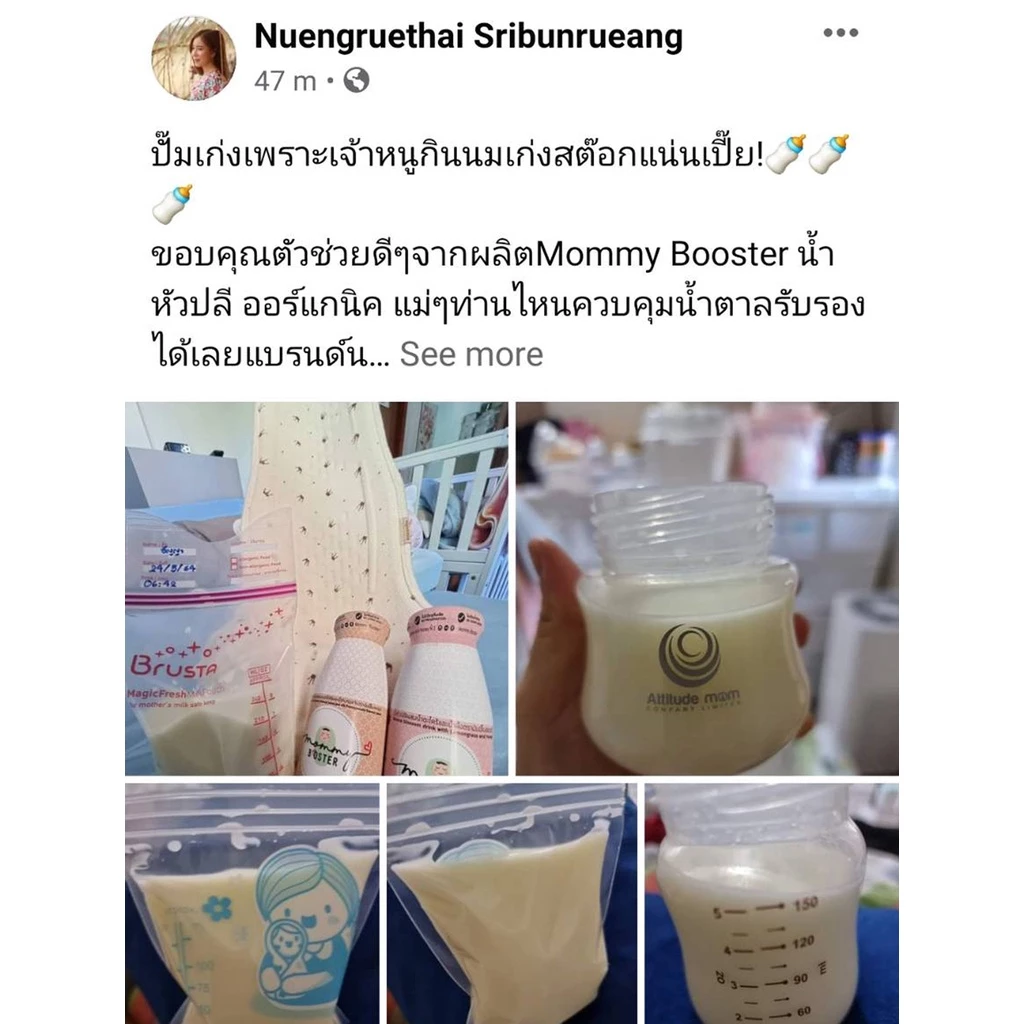Tap the poster's profile picture

pyautogui.click(x=194, y=58)
